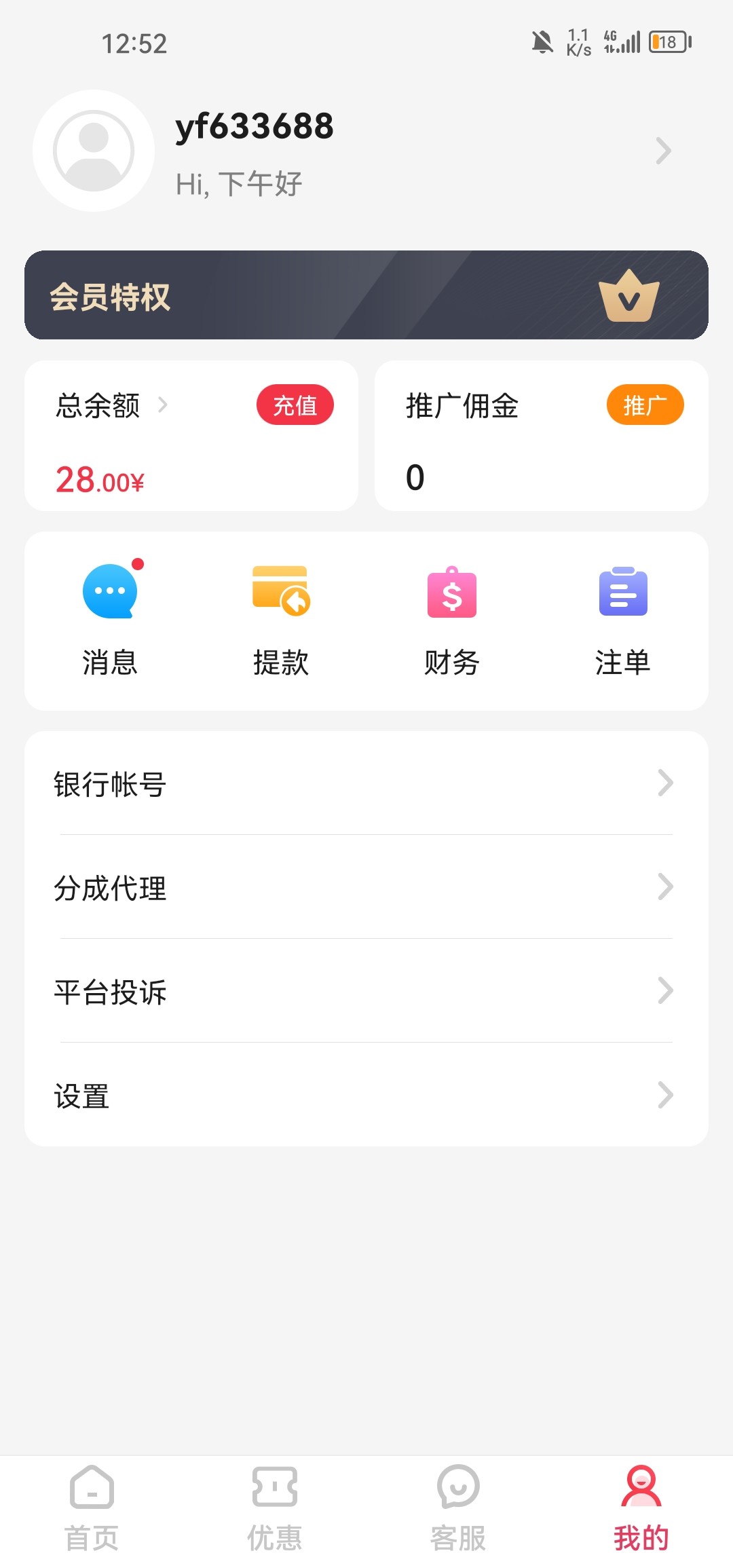733x1568 pixels.
Task: Tap the orange 推广 promote button
Action: pos(645,405)
